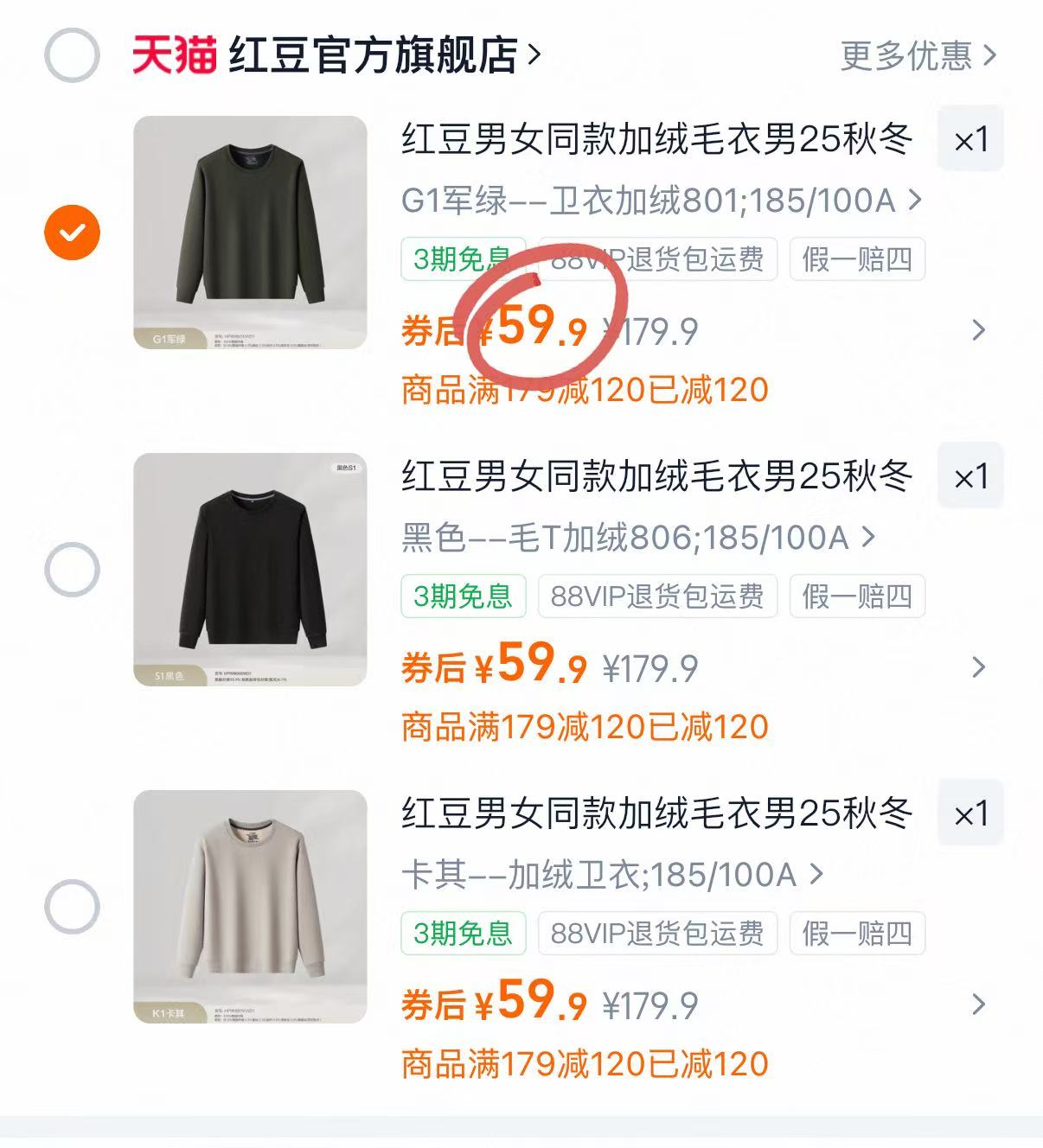Click the ×1 quantity badge on green sweater
This screenshot has height=1148, width=1043.
click(x=970, y=139)
